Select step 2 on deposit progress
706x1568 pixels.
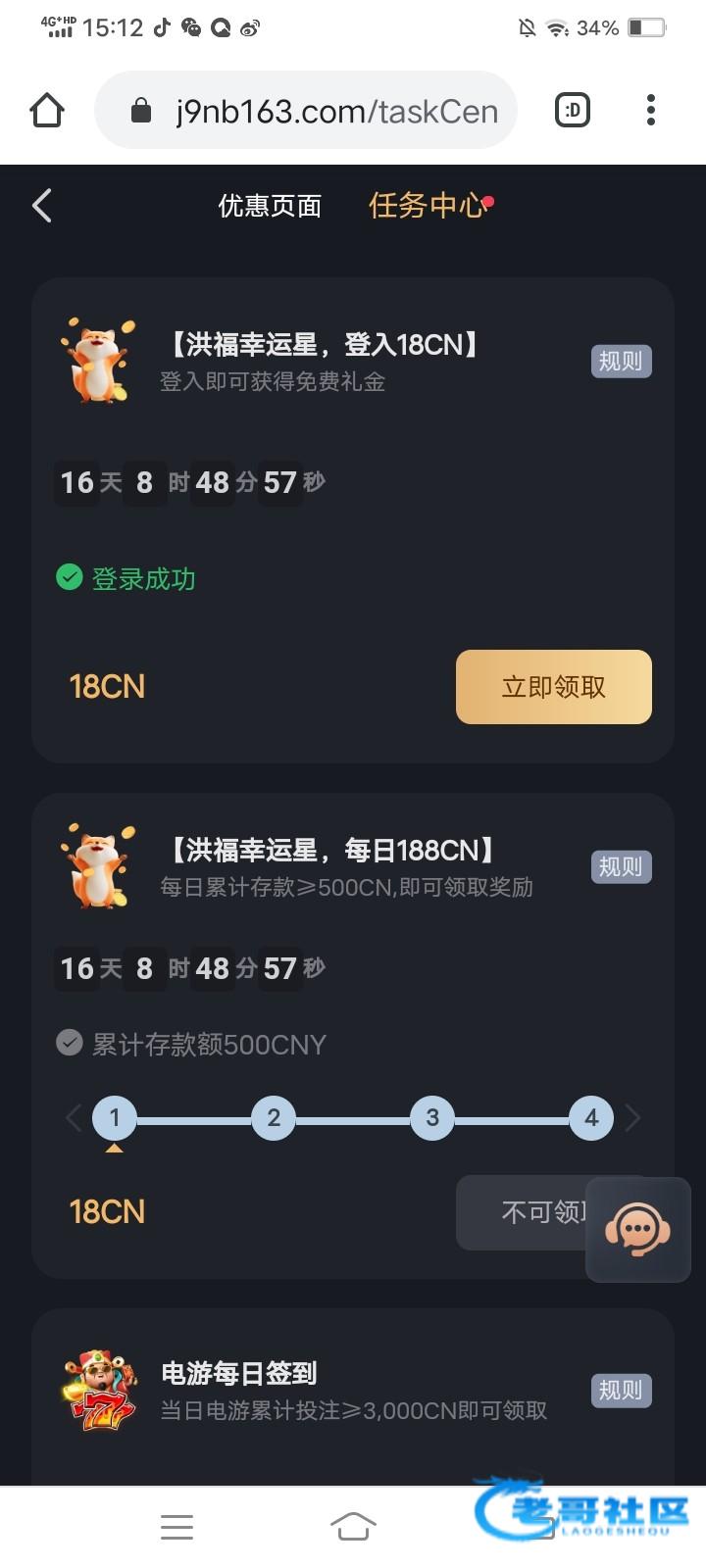click(274, 1118)
